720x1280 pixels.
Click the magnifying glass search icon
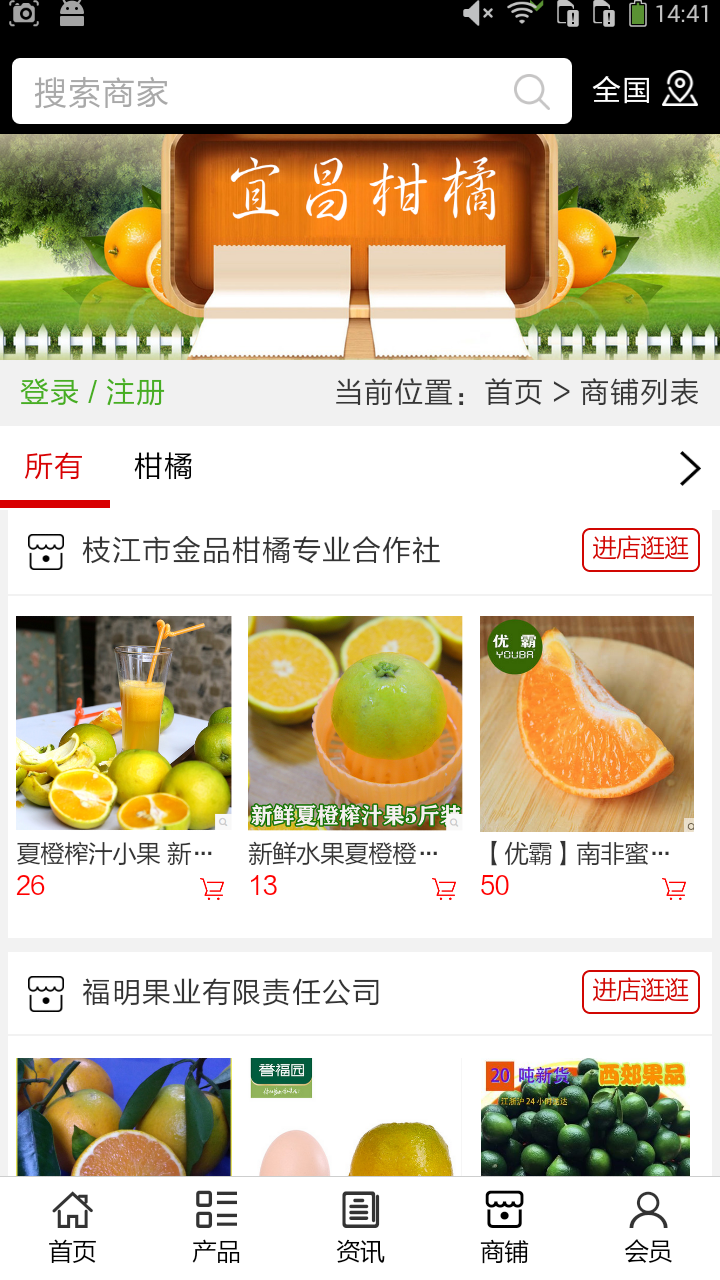click(x=531, y=91)
